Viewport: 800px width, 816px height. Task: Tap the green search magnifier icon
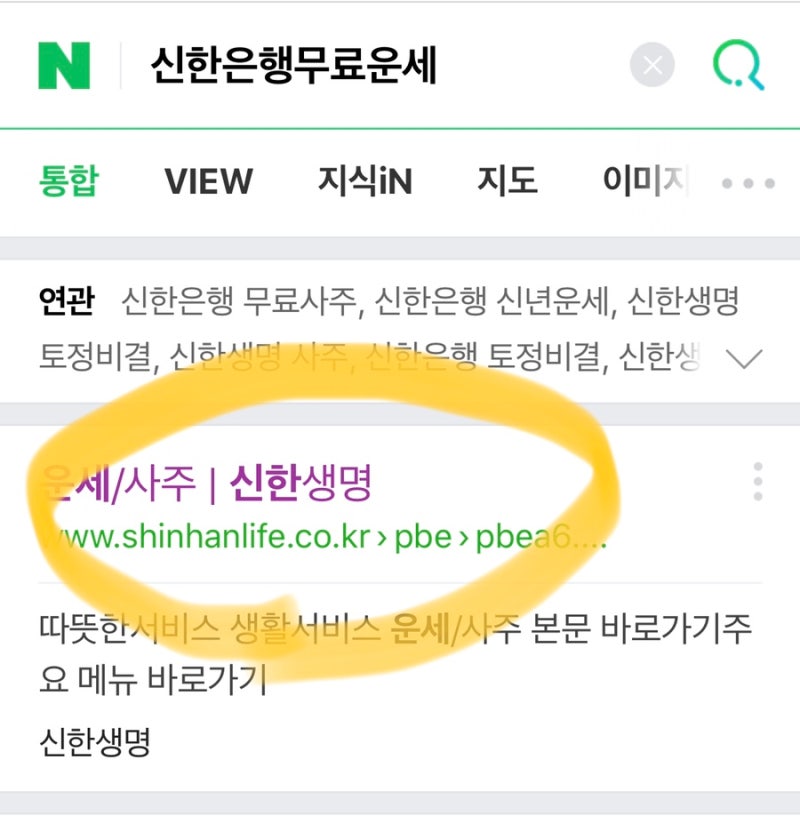[x=737, y=65]
